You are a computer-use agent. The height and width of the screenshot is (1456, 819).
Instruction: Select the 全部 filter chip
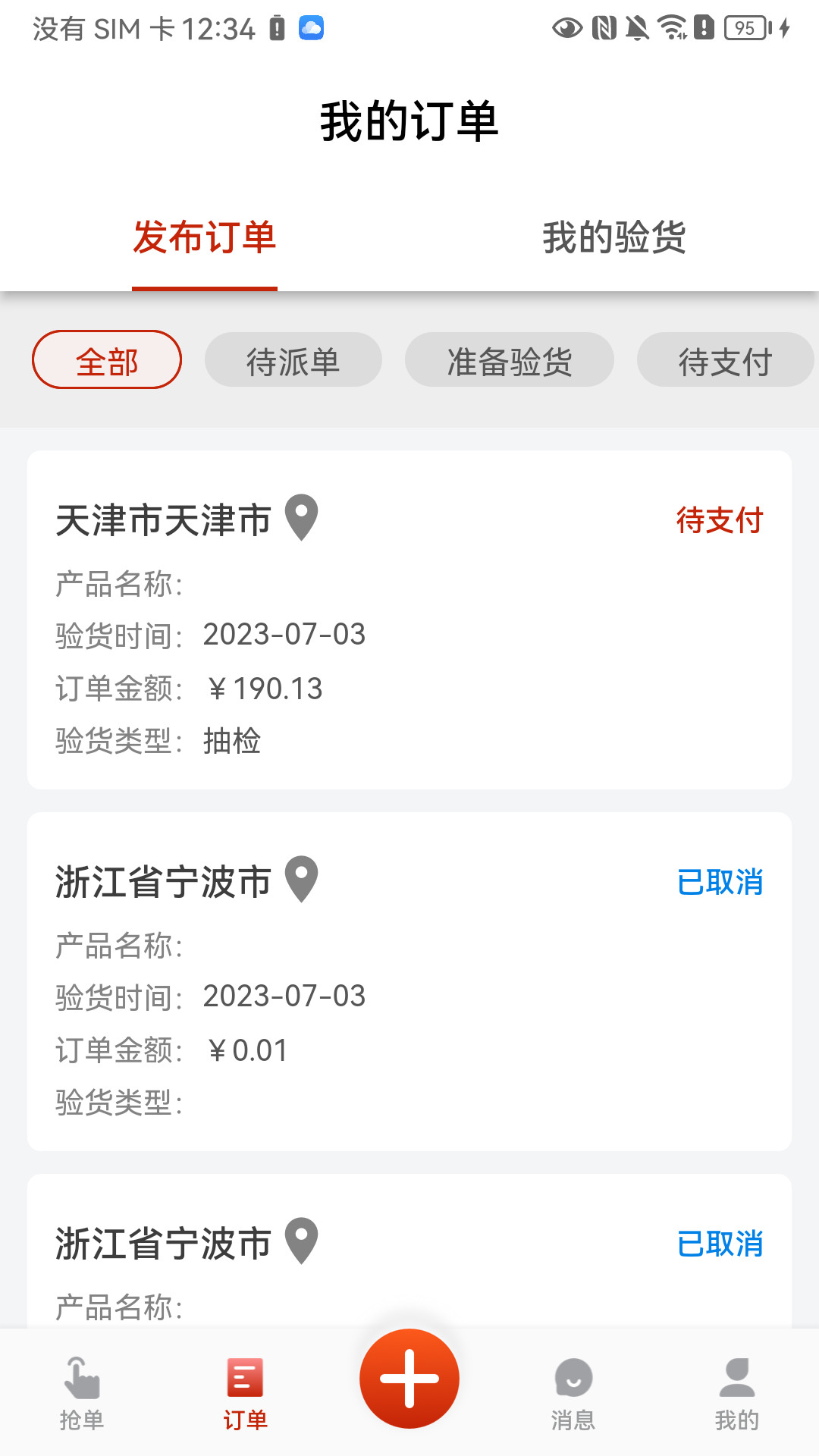(106, 362)
